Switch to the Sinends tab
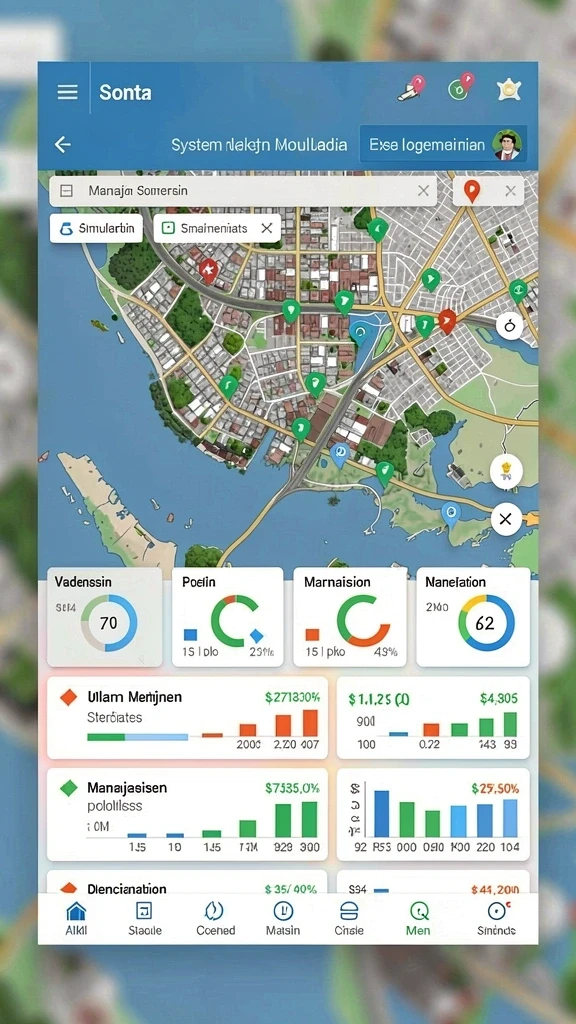The width and height of the screenshot is (576, 1024). (496, 919)
